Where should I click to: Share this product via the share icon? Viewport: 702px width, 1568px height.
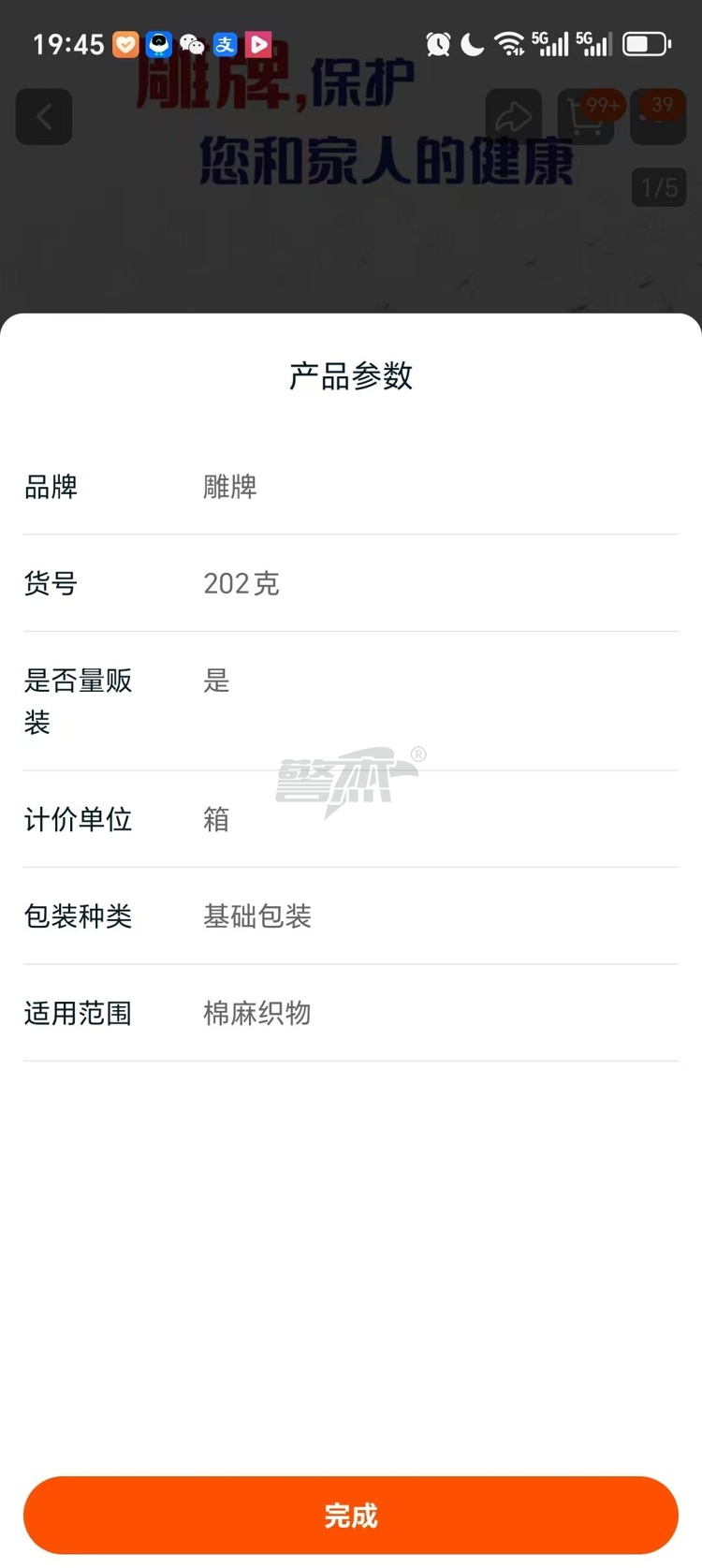tap(513, 117)
